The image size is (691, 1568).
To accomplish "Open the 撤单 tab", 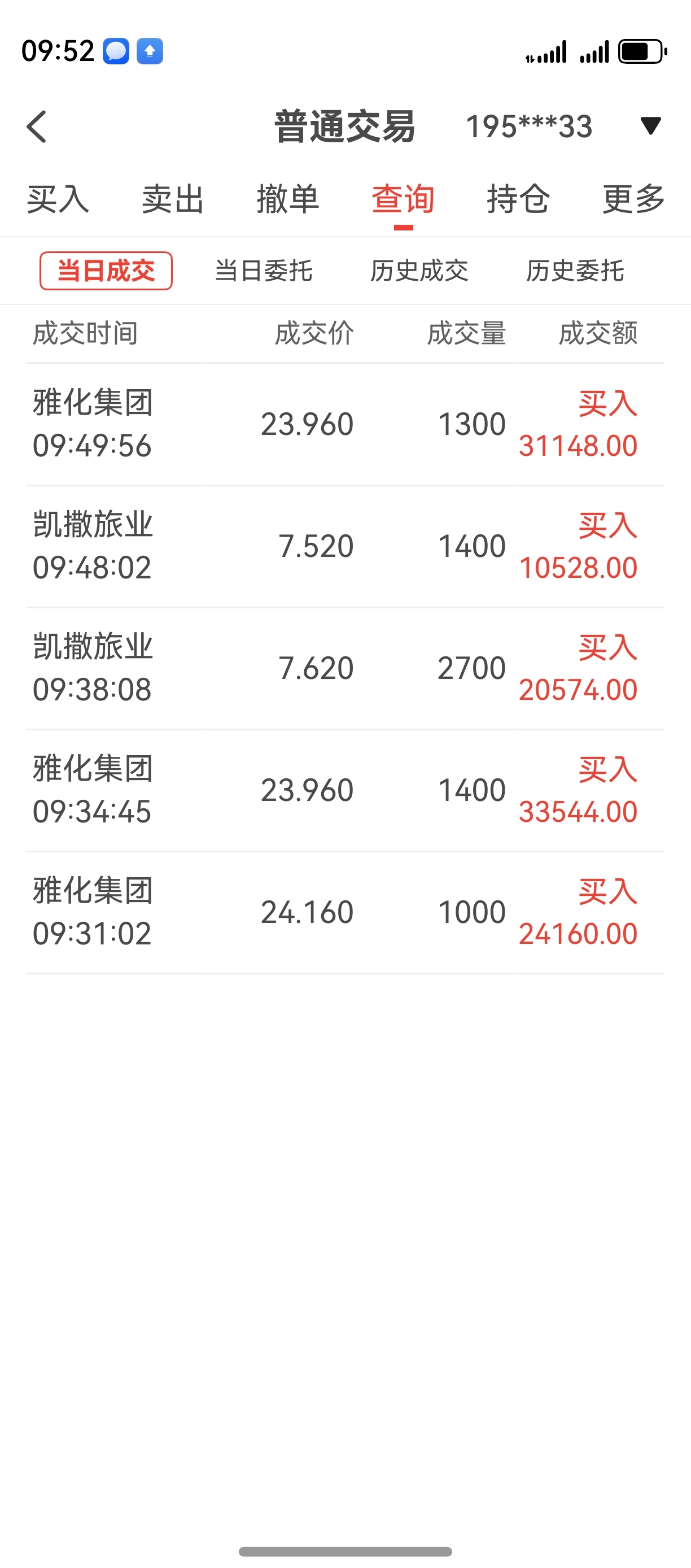I will [x=288, y=199].
